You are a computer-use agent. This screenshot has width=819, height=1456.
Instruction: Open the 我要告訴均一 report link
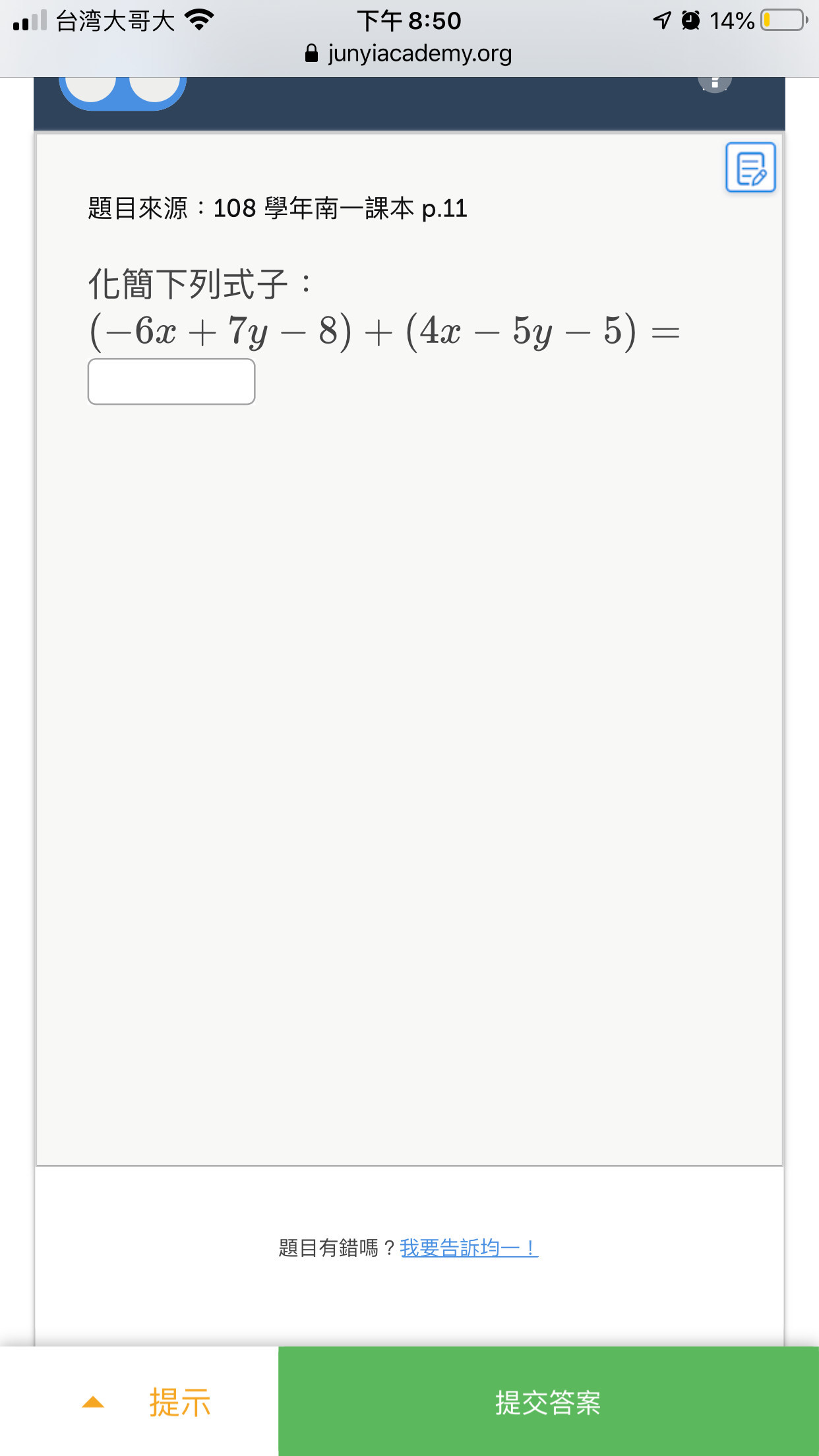pos(469,1248)
